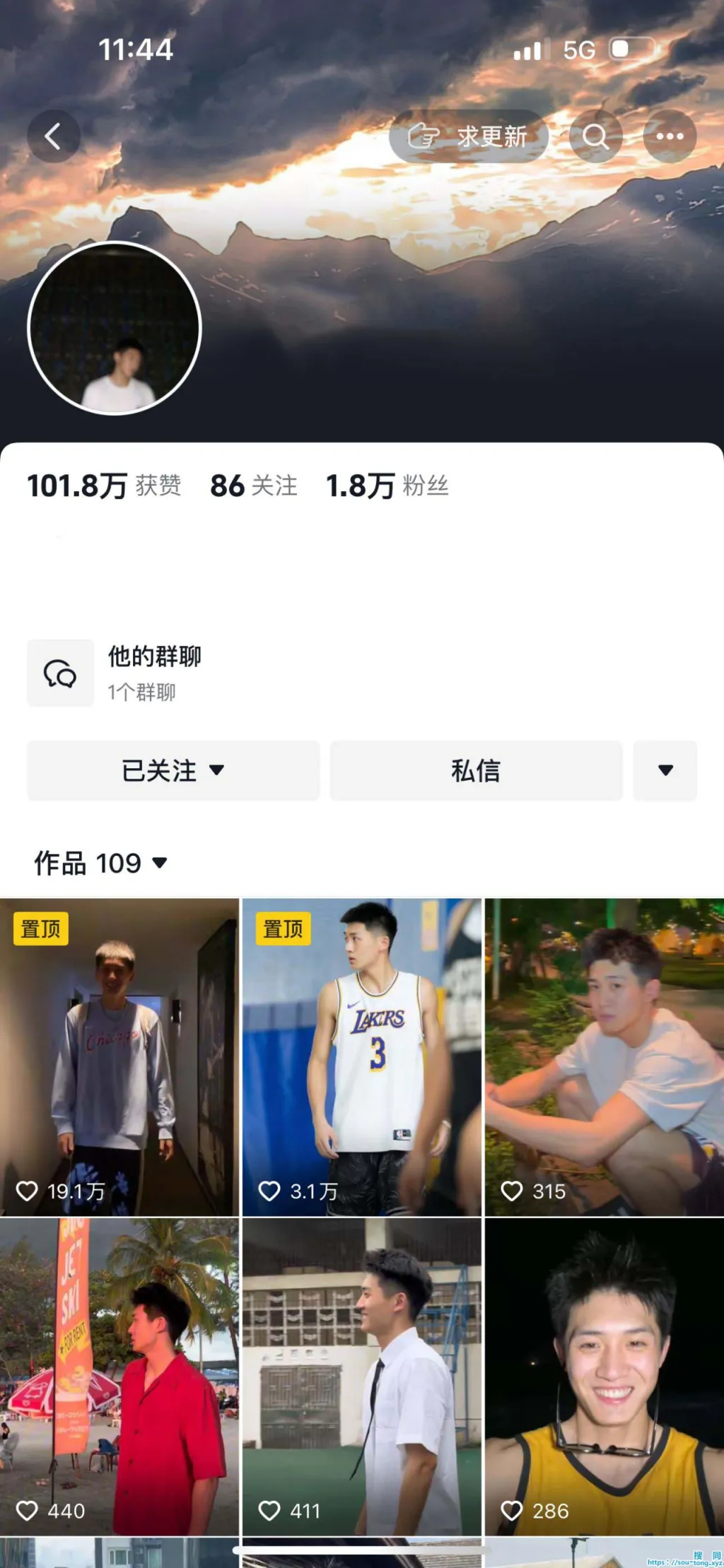Switch to the 作品 works tab
The height and width of the screenshot is (1568, 724).
click(x=60, y=863)
